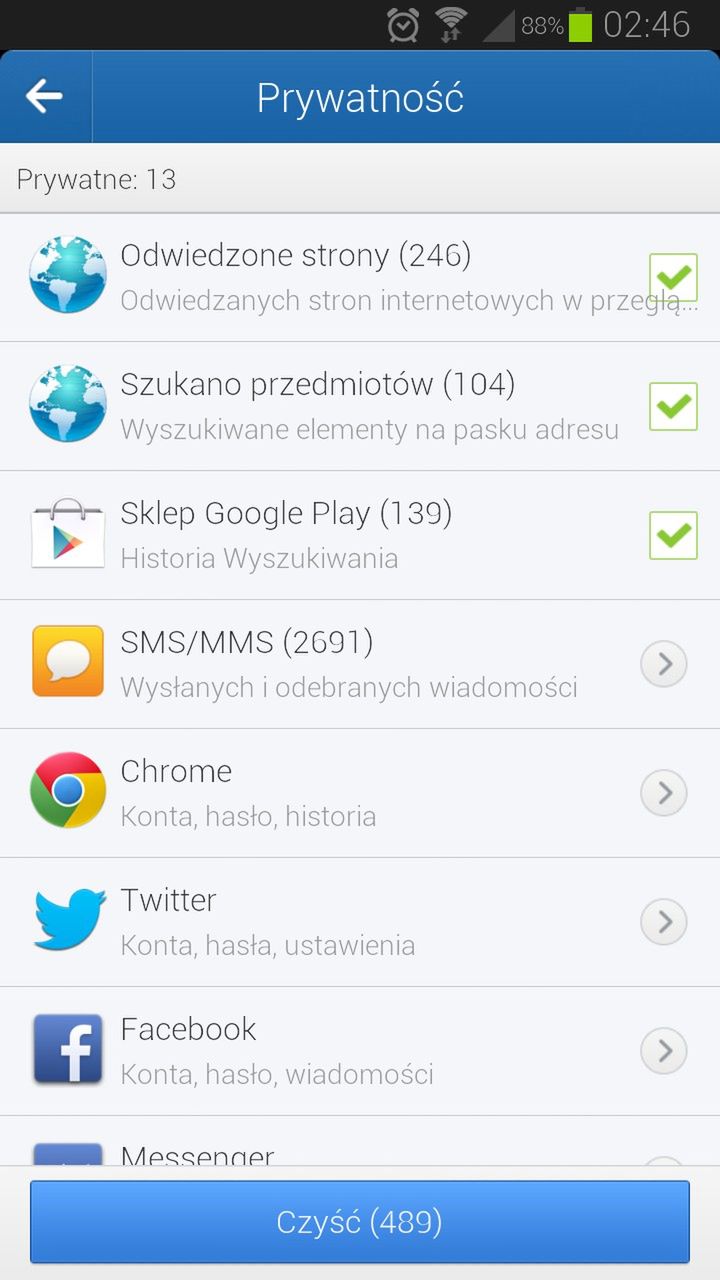Uncheck the Szukano przedmiotów checkbox
Image resolution: width=720 pixels, height=1280 pixels.
coord(673,406)
